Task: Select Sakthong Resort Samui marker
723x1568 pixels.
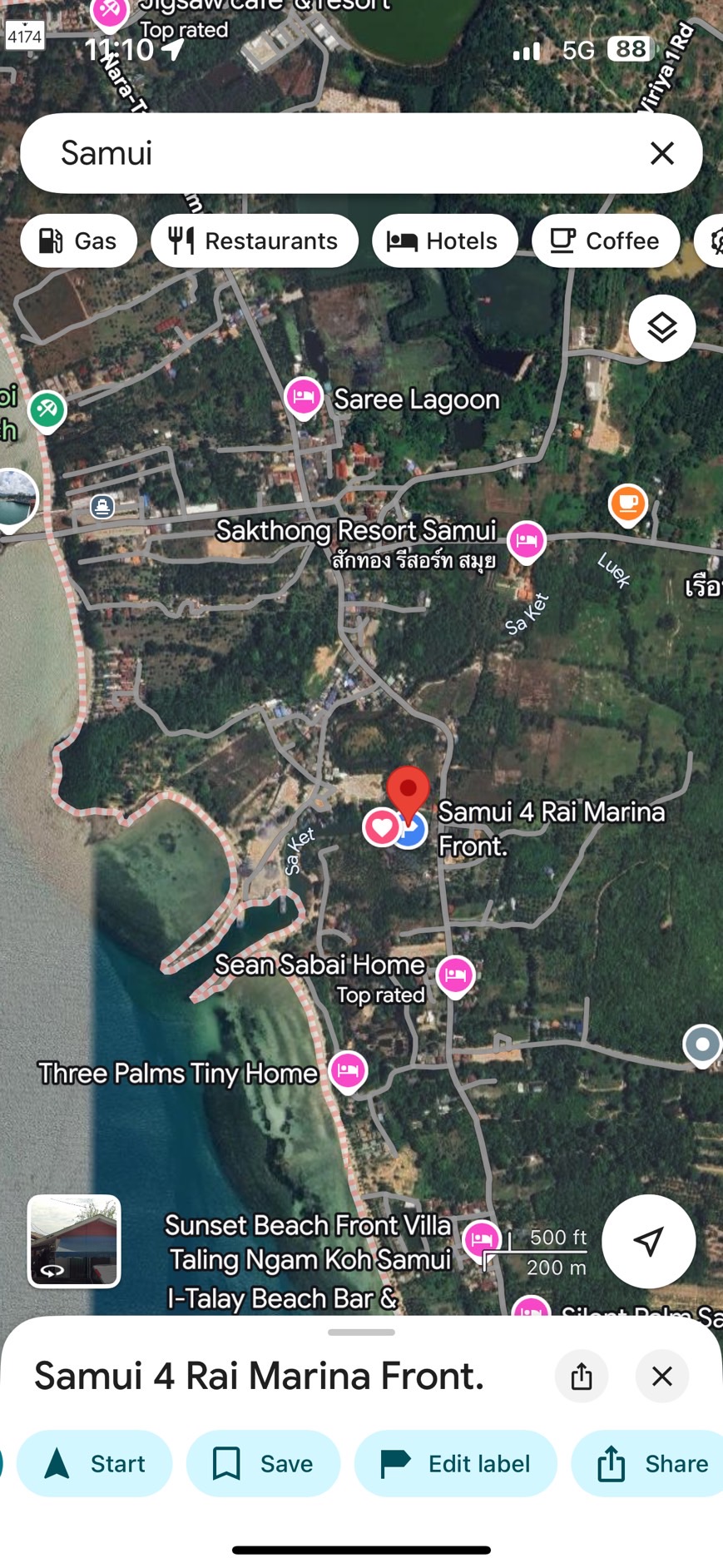Action: coord(526,541)
